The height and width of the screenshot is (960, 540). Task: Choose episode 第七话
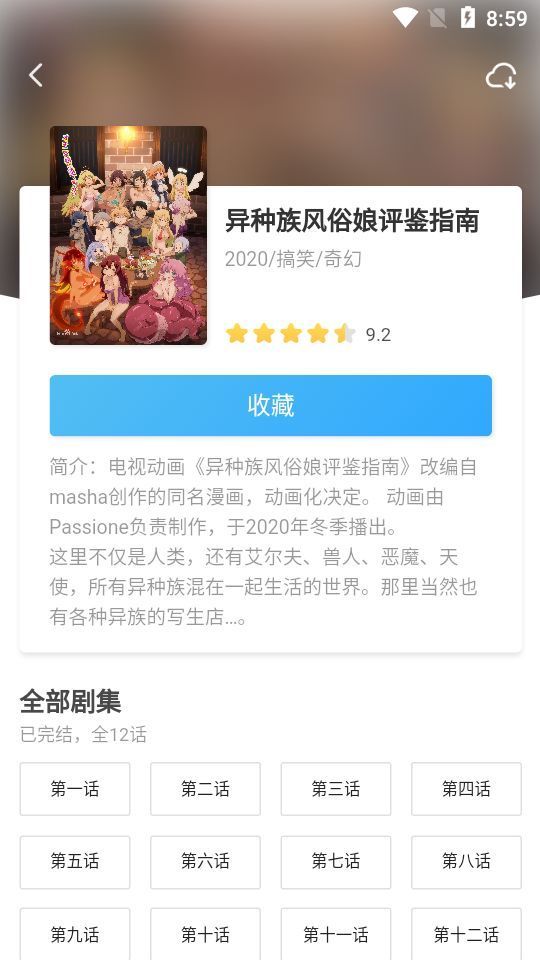click(x=336, y=862)
